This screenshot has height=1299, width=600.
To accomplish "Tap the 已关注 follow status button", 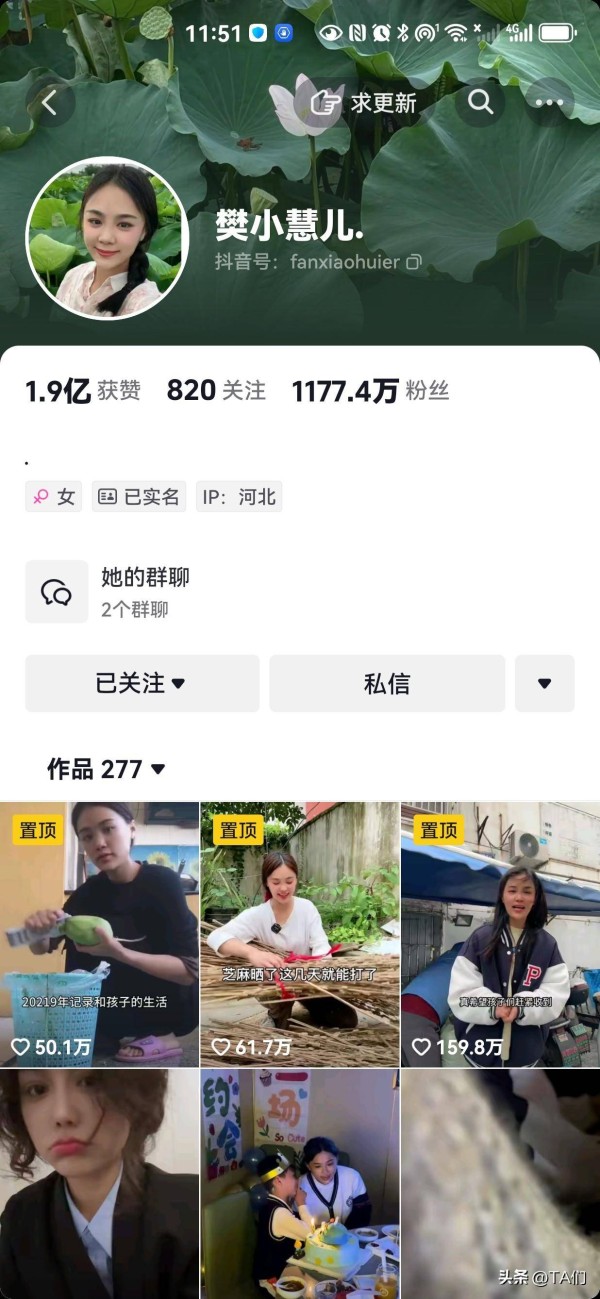I will [142, 684].
